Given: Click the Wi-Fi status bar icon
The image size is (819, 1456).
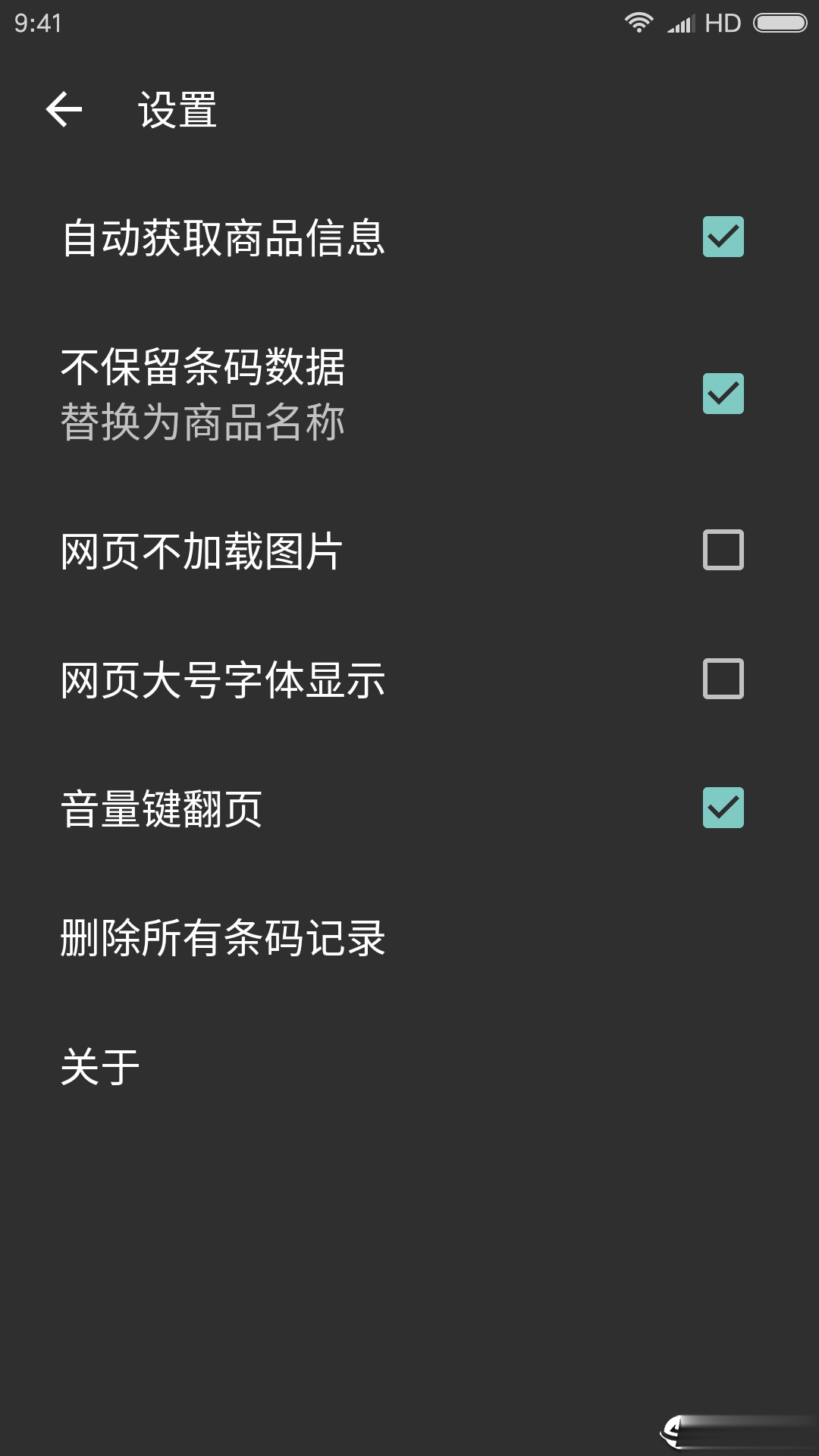Looking at the screenshot, I should 638,23.
